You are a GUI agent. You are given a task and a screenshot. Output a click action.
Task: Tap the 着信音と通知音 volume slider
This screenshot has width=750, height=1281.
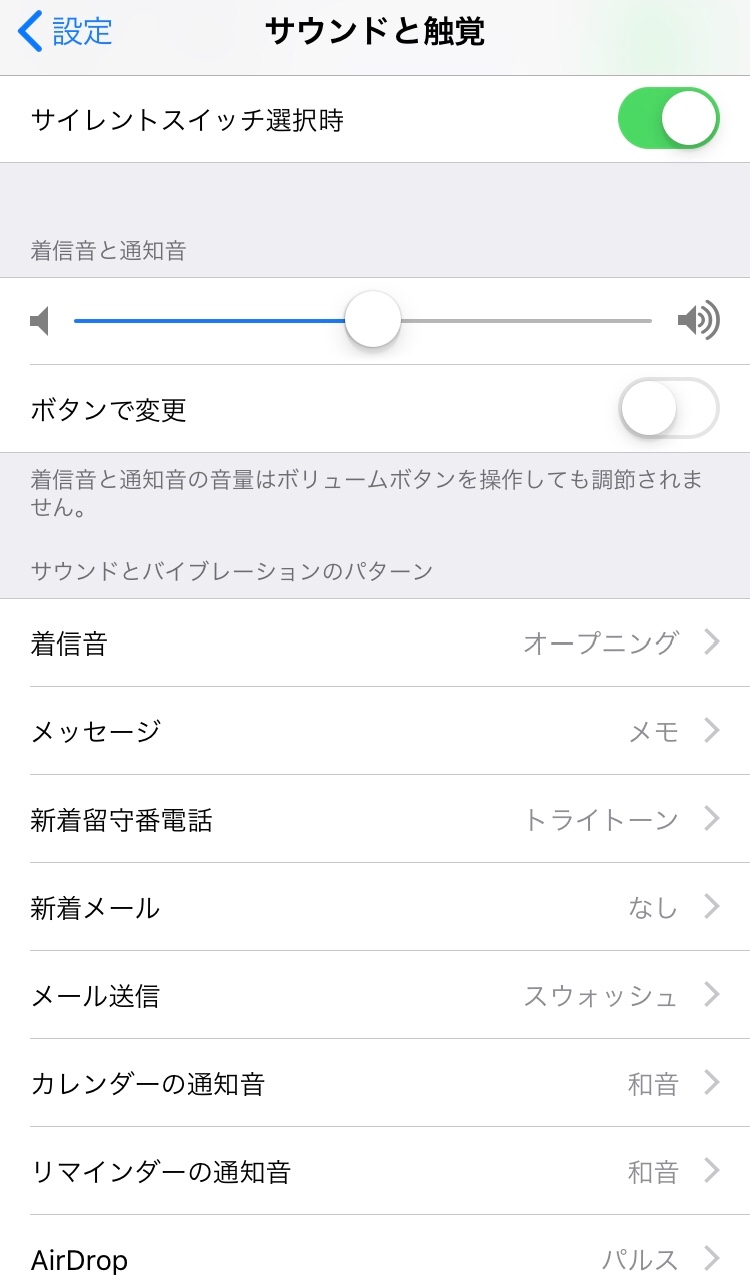[373, 320]
